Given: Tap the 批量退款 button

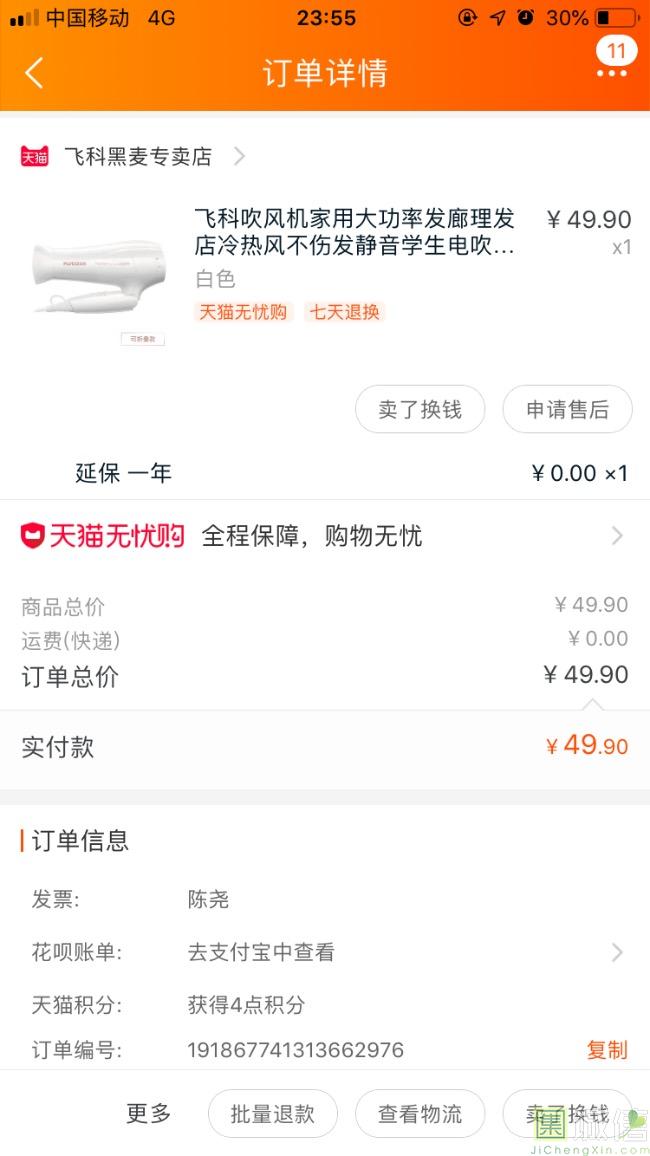Looking at the screenshot, I should pyautogui.click(x=273, y=1114).
